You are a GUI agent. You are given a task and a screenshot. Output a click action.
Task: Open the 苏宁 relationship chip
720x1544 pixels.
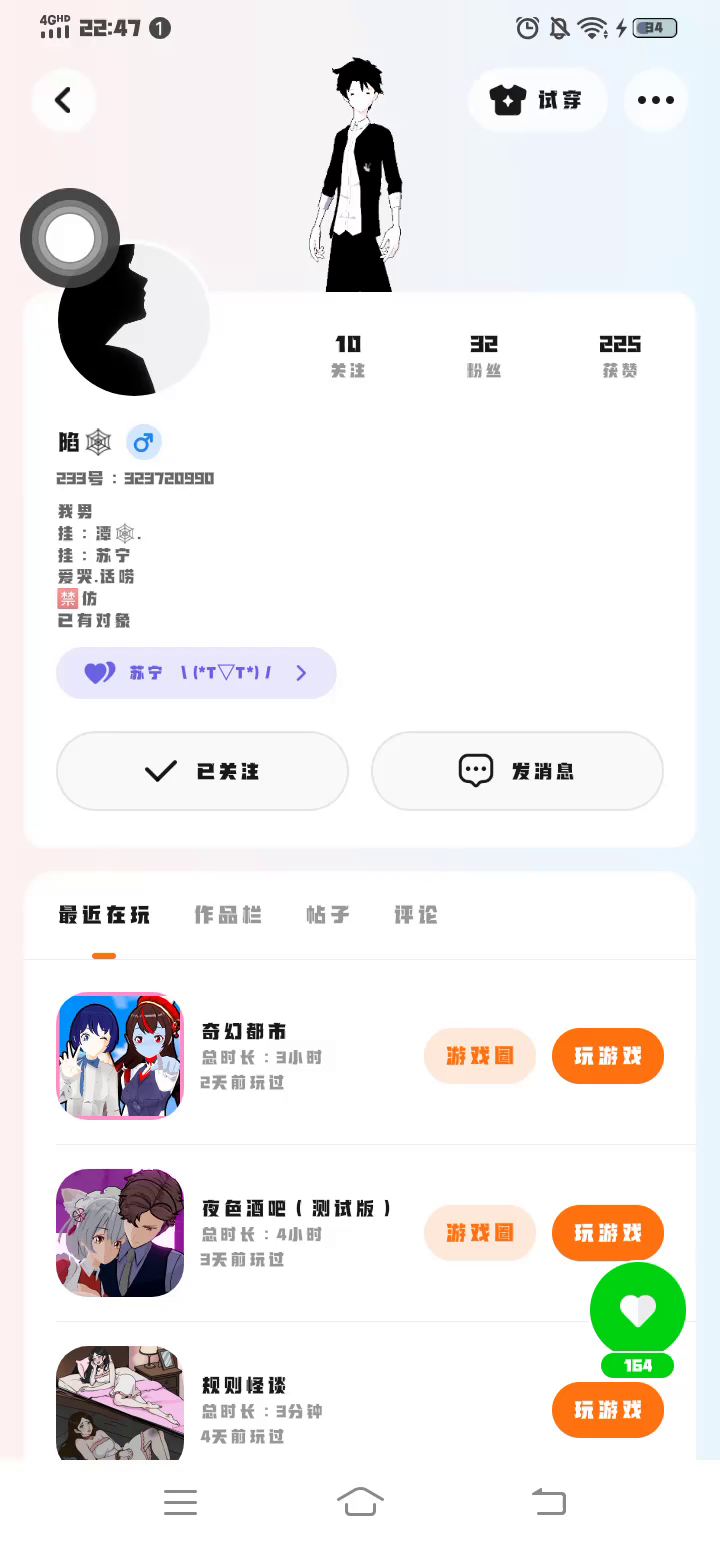(x=196, y=673)
